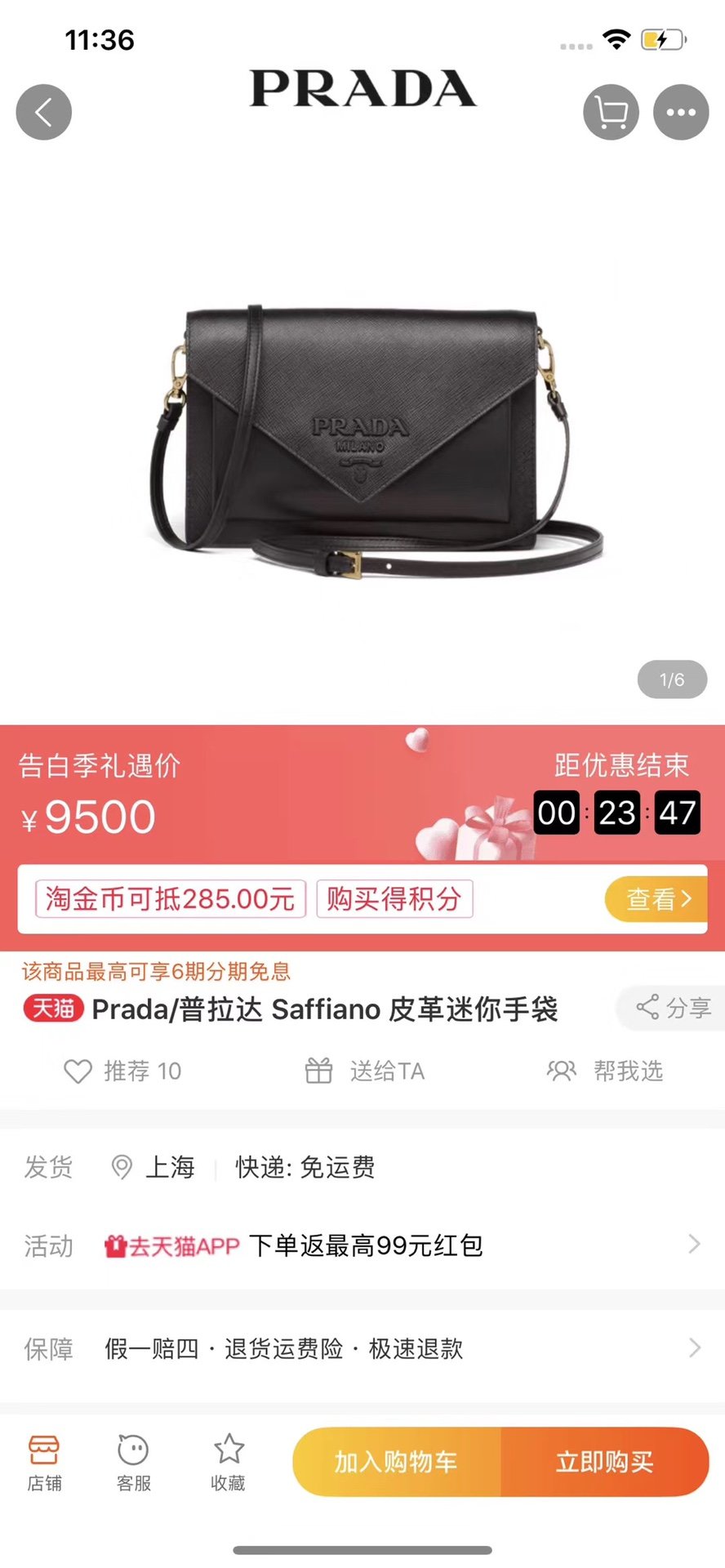Contact 客服 customer service
This screenshot has width=725, height=1568.
pyautogui.click(x=134, y=1462)
